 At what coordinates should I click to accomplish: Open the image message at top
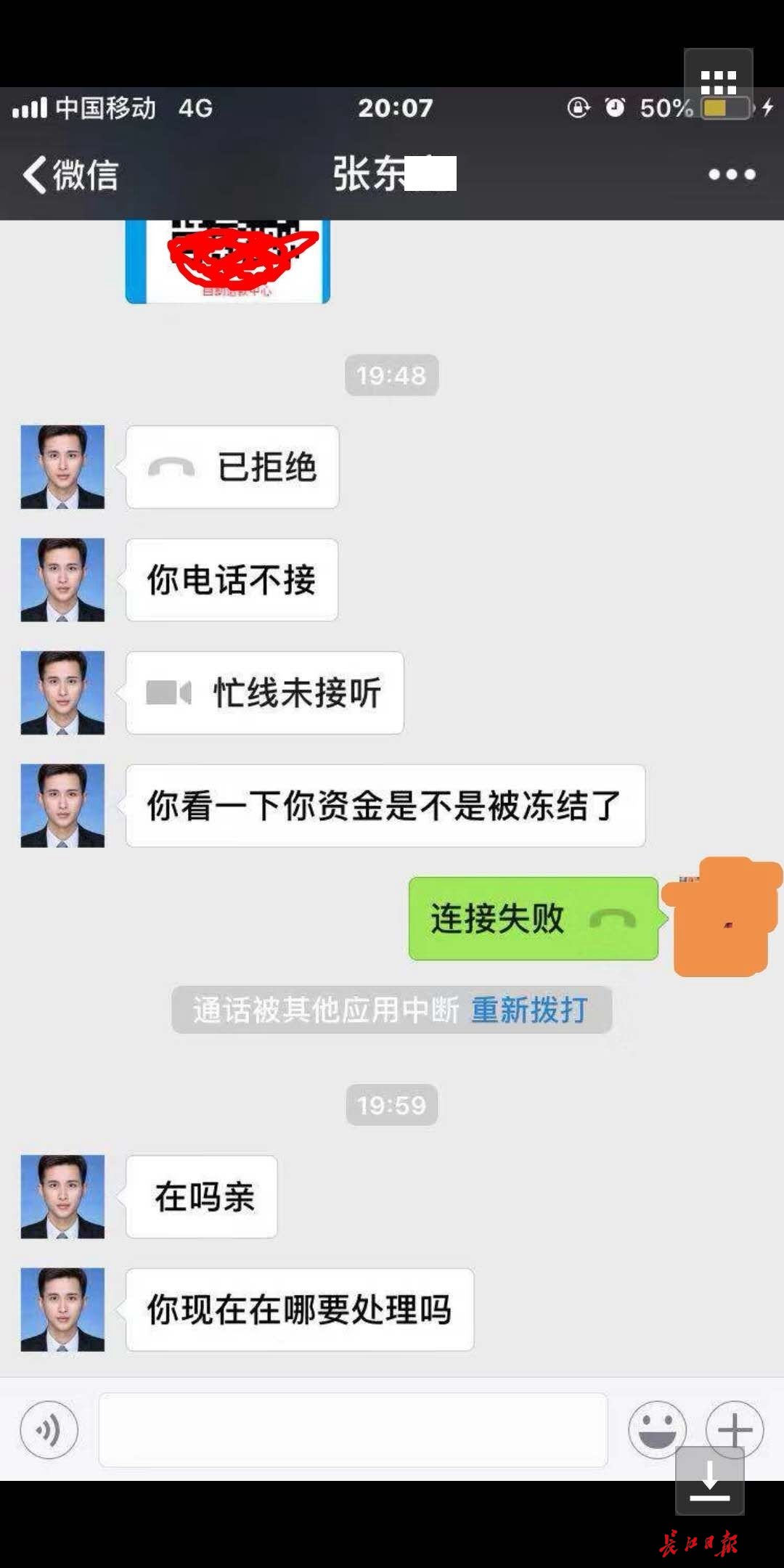pos(228,263)
